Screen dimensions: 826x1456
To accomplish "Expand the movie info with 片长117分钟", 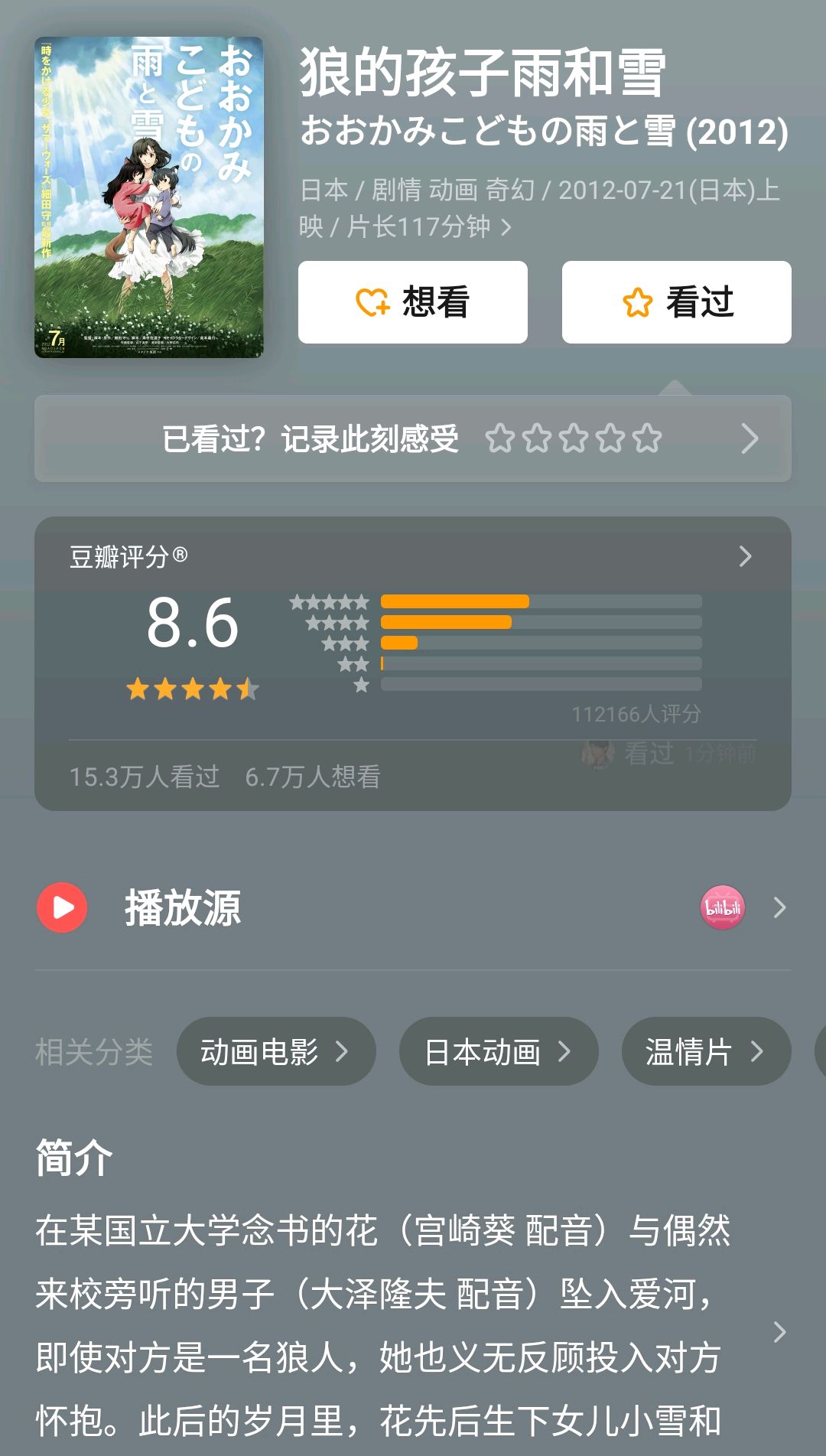I will point(506,227).
